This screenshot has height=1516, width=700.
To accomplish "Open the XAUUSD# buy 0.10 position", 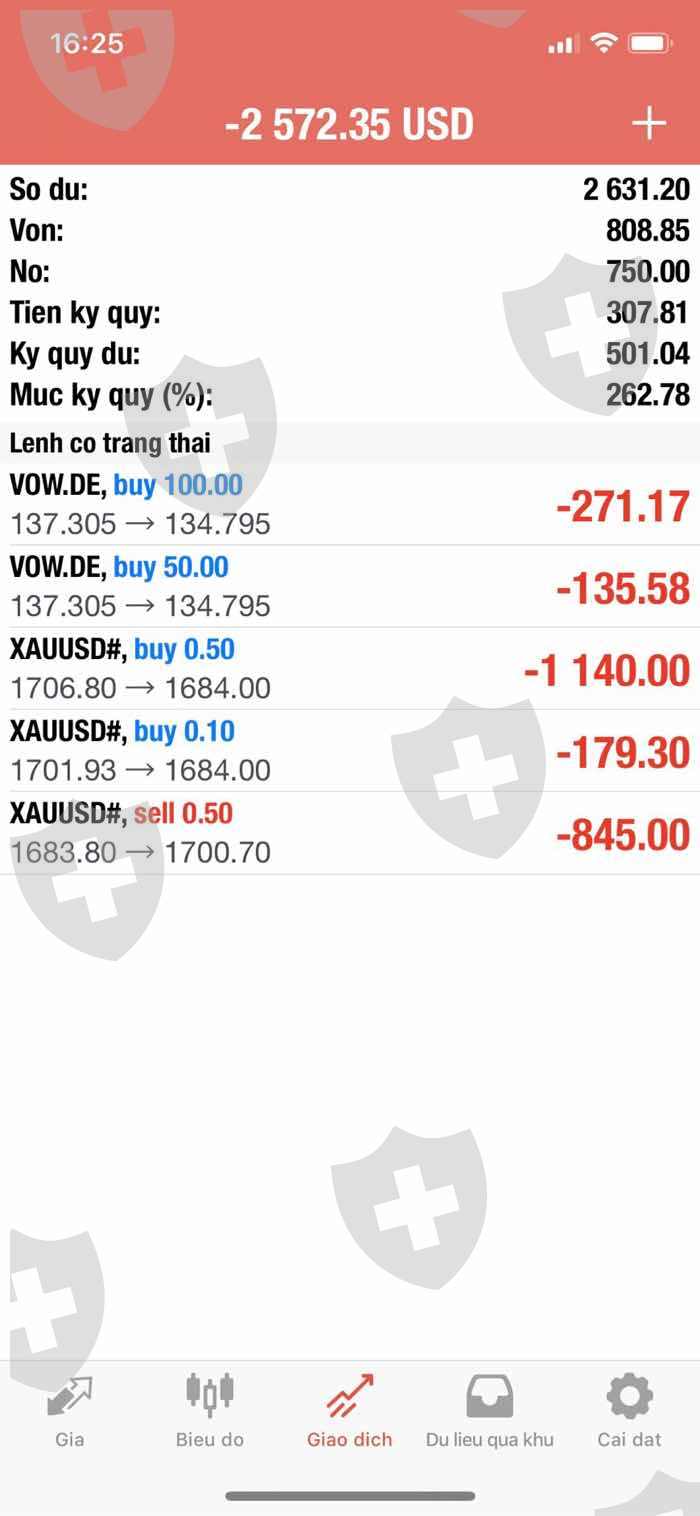I will point(350,750).
